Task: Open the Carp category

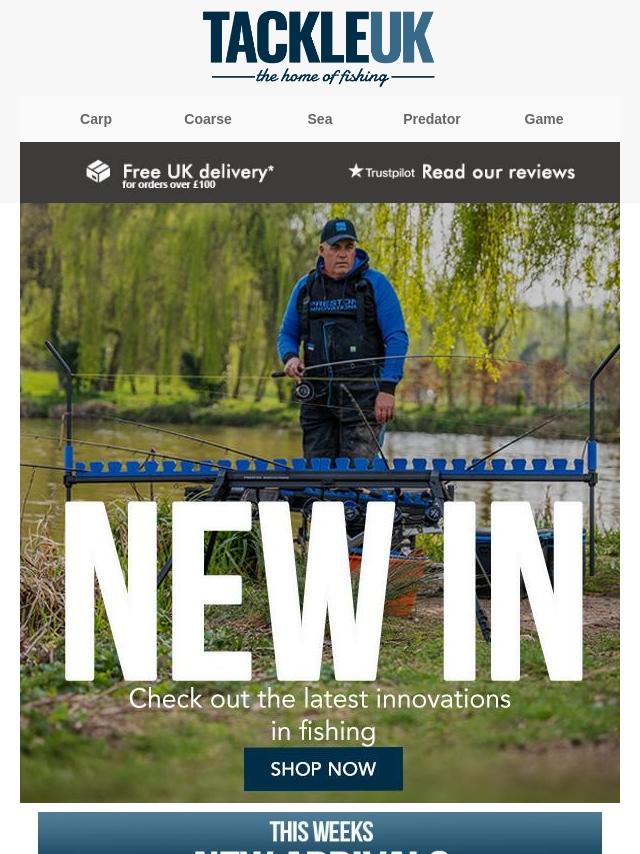Action: (96, 119)
